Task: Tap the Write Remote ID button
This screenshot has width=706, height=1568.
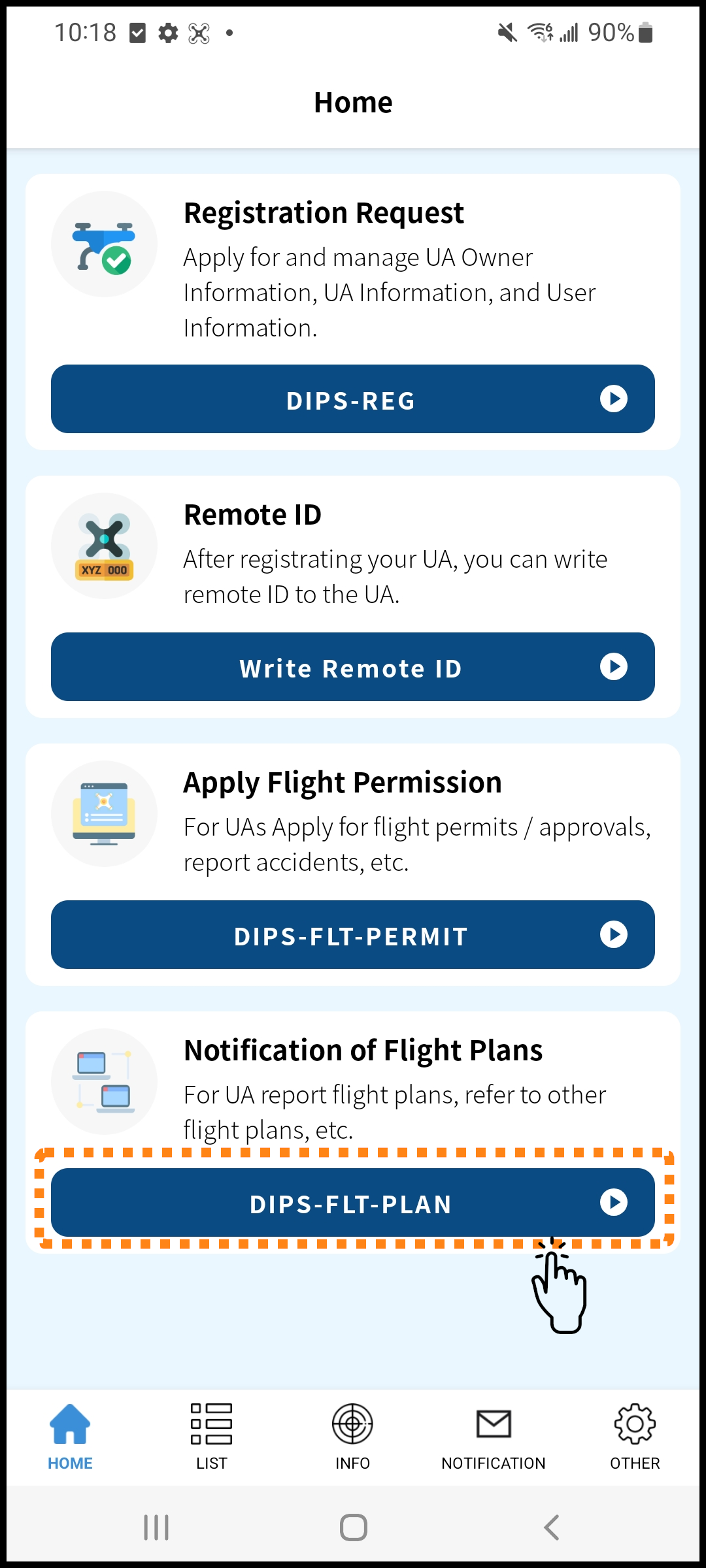Action: 353,667
